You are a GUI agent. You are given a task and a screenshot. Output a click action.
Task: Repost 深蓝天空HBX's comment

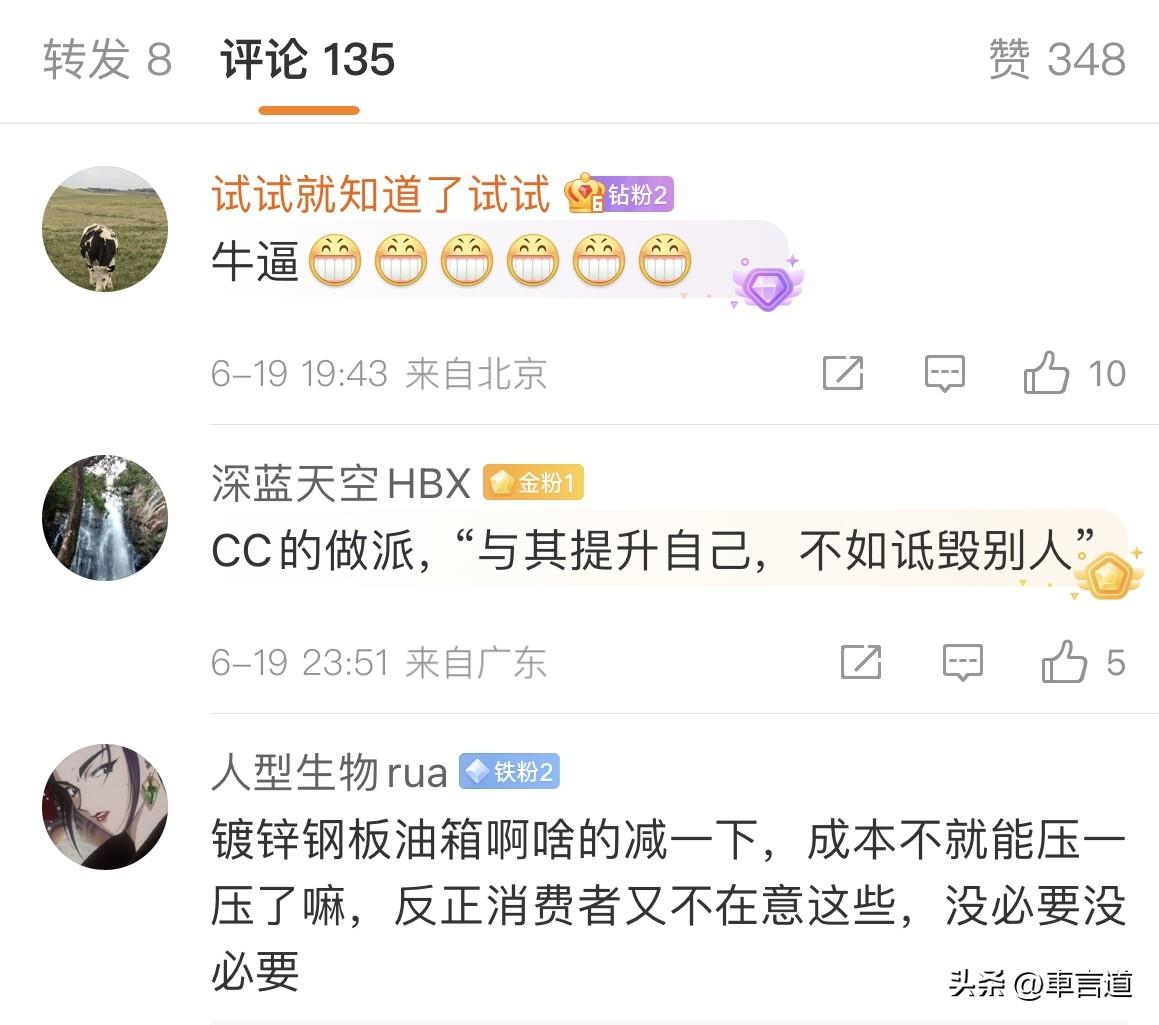point(861,662)
